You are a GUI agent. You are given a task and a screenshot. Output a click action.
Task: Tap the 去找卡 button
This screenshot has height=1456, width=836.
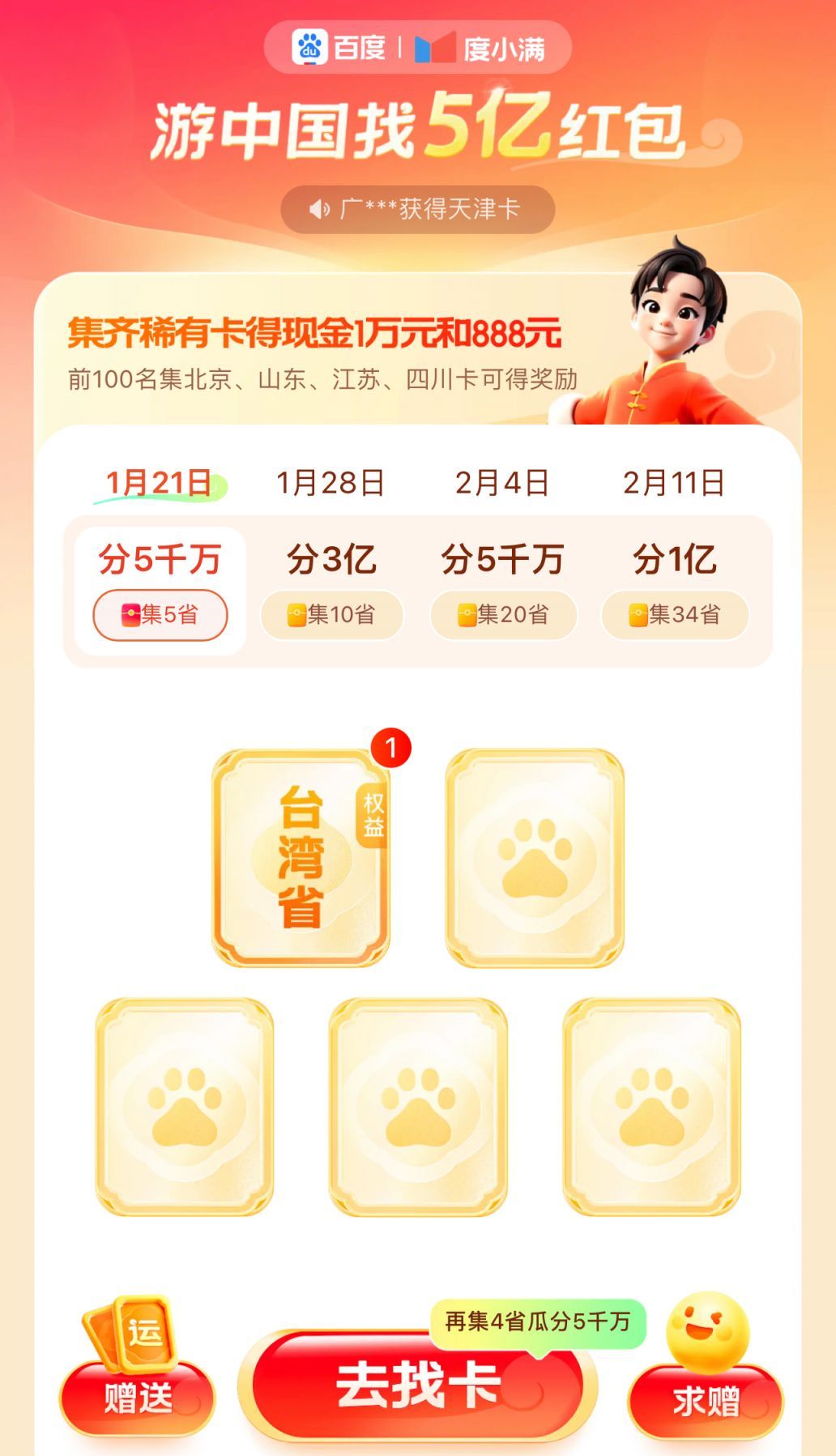[x=418, y=1385]
